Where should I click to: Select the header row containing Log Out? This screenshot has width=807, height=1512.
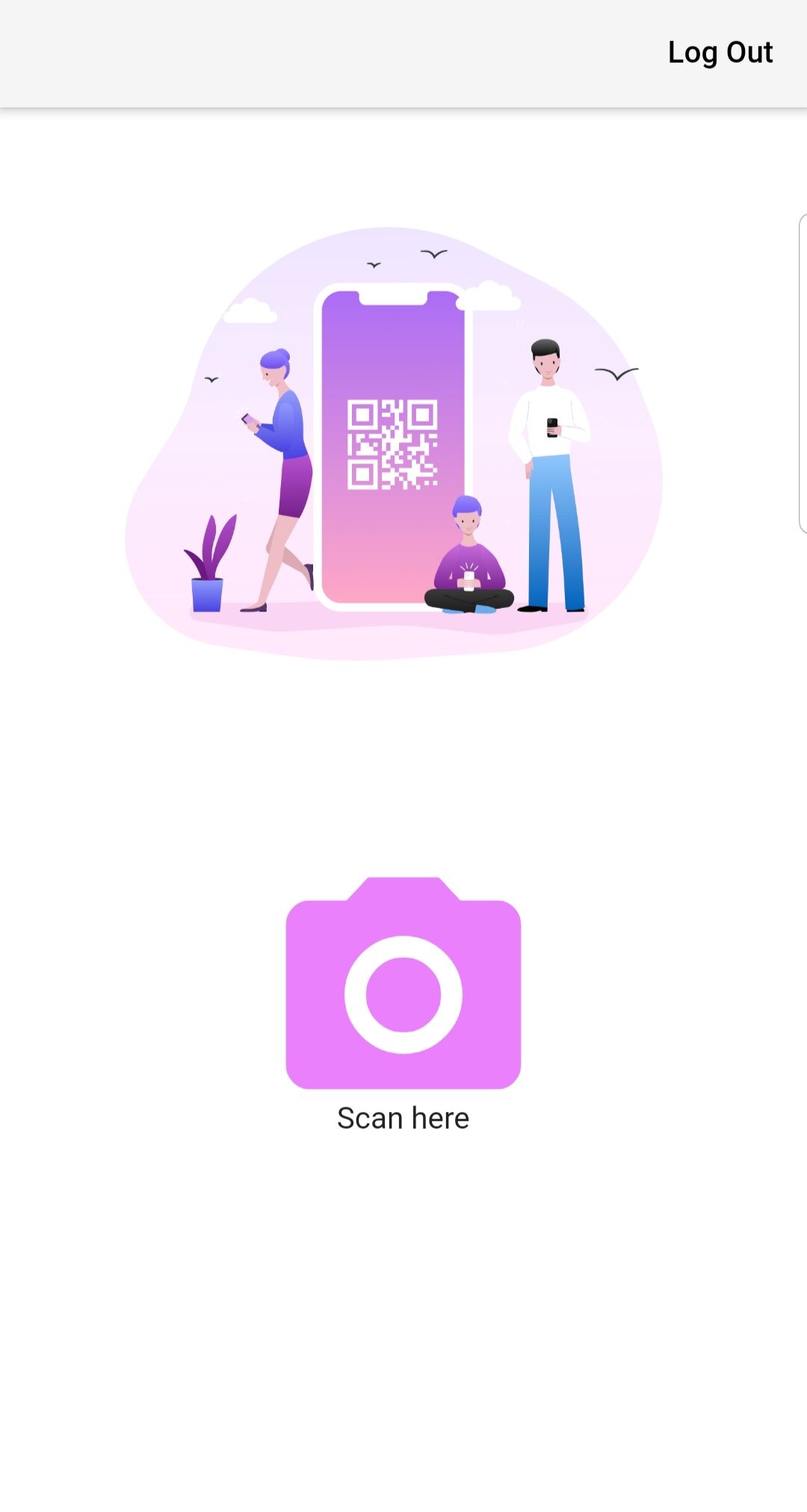(403, 52)
